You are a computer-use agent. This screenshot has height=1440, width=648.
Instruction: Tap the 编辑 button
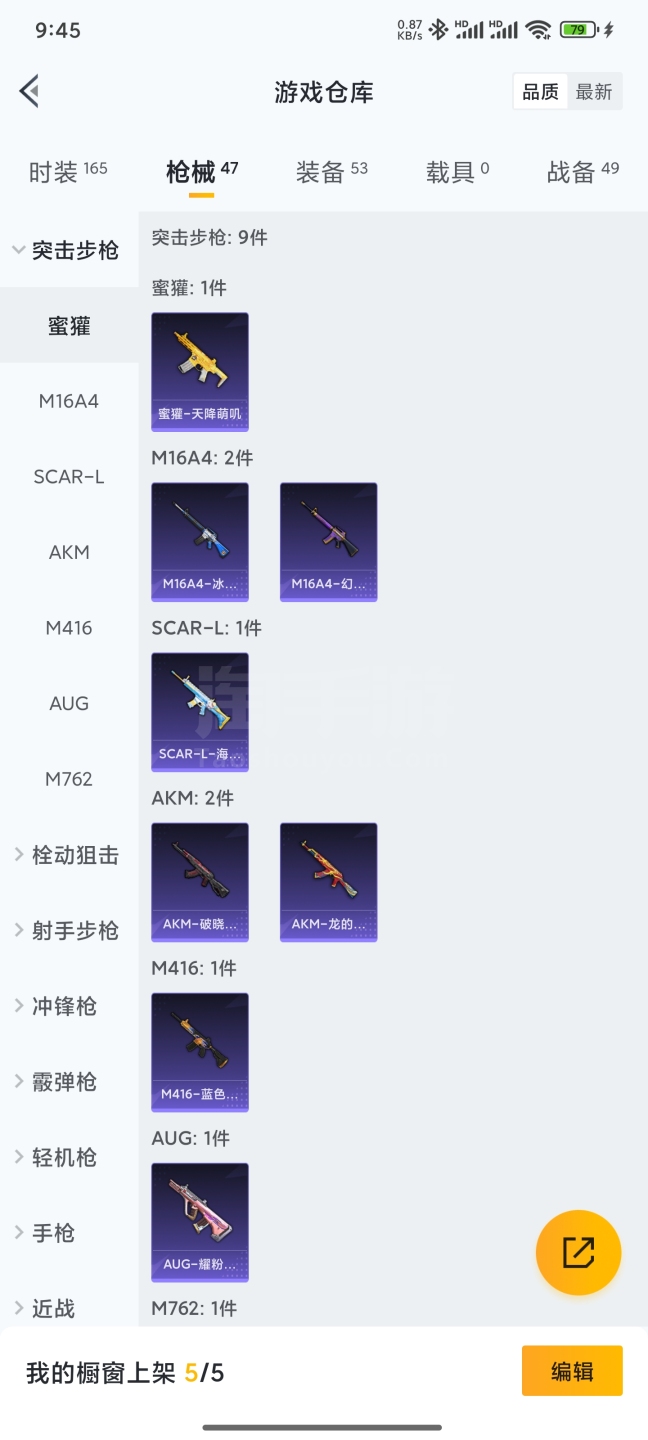pos(572,1371)
